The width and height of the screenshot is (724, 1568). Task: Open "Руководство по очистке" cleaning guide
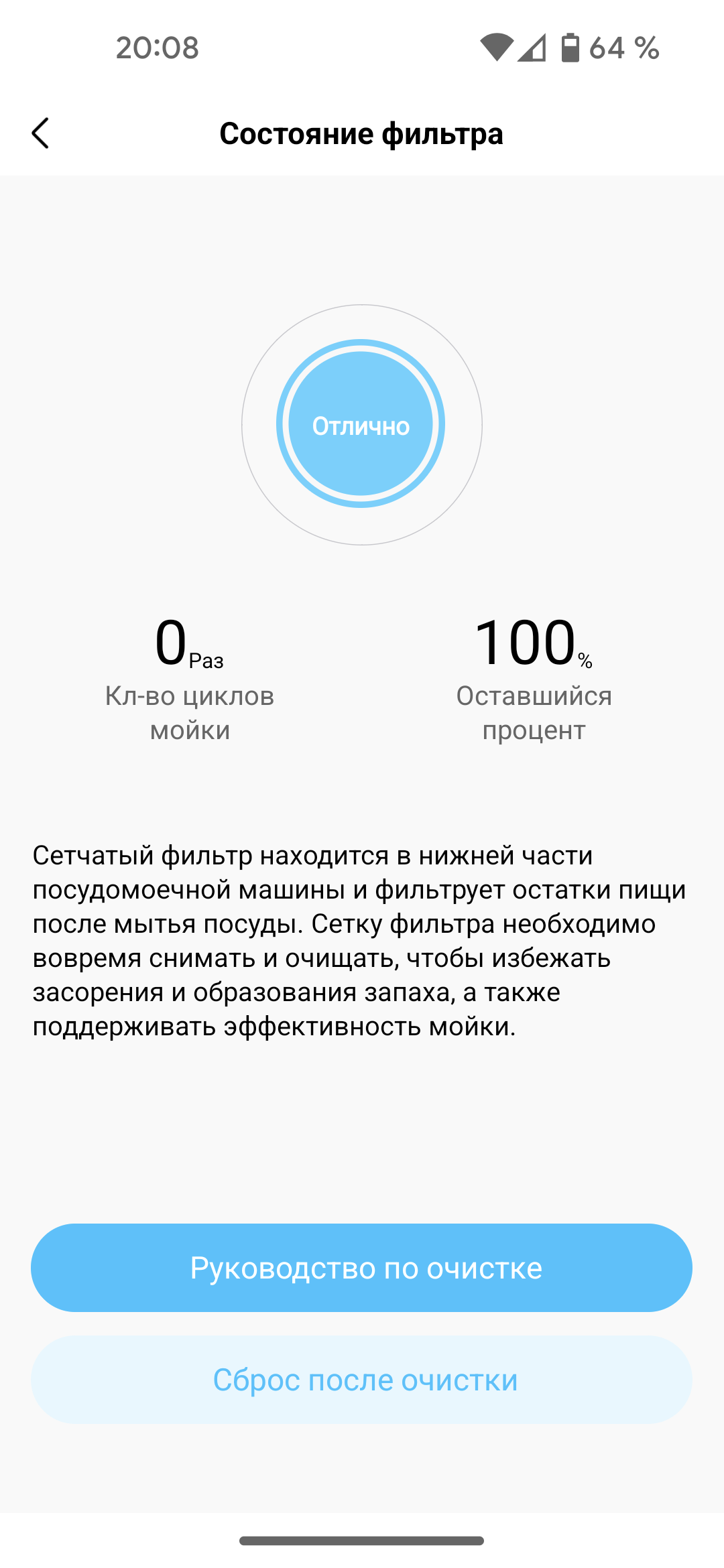coord(361,1267)
